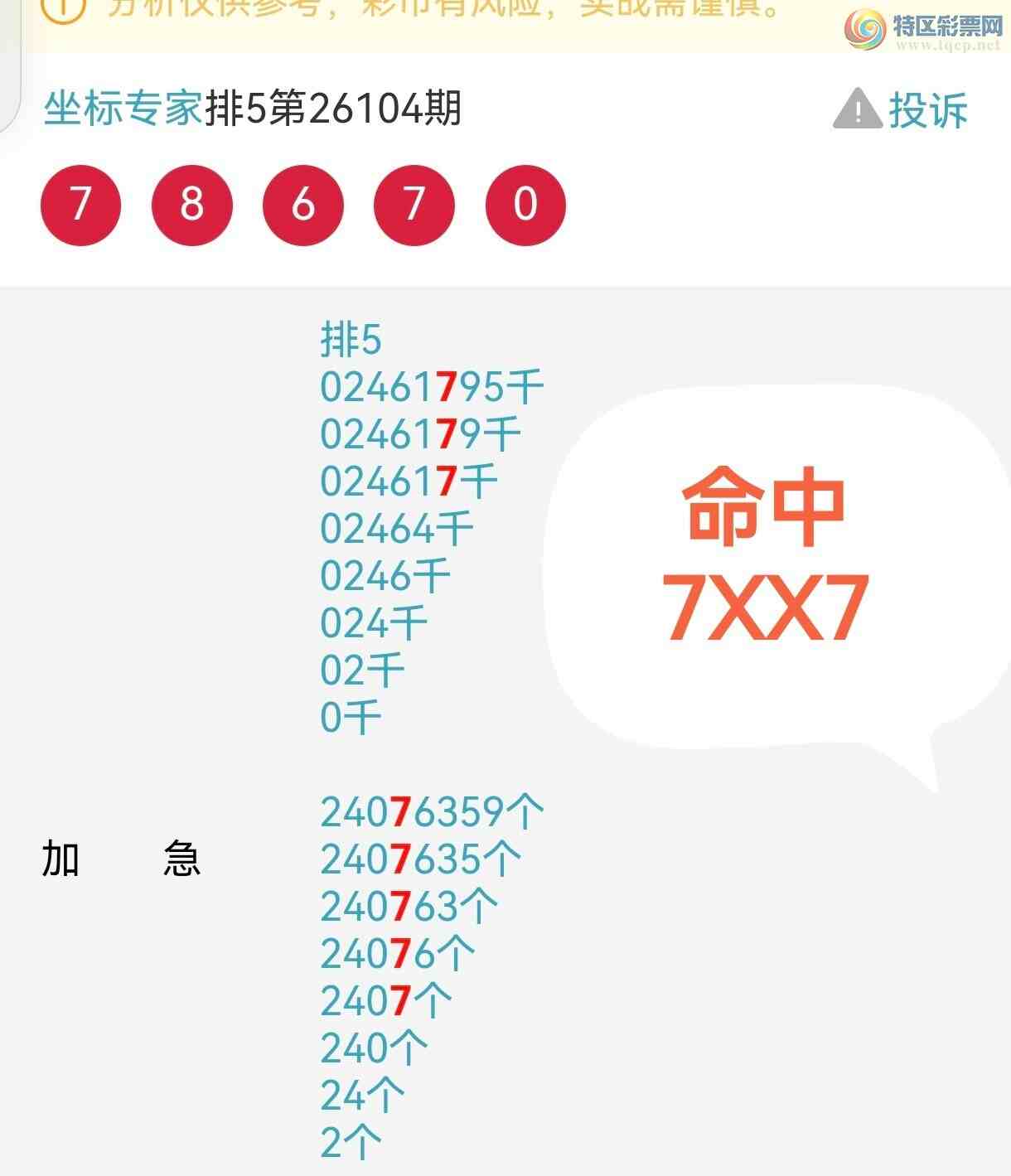Click the gray warning triangle beside 投诉
The image size is (1011, 1176).
858,108
